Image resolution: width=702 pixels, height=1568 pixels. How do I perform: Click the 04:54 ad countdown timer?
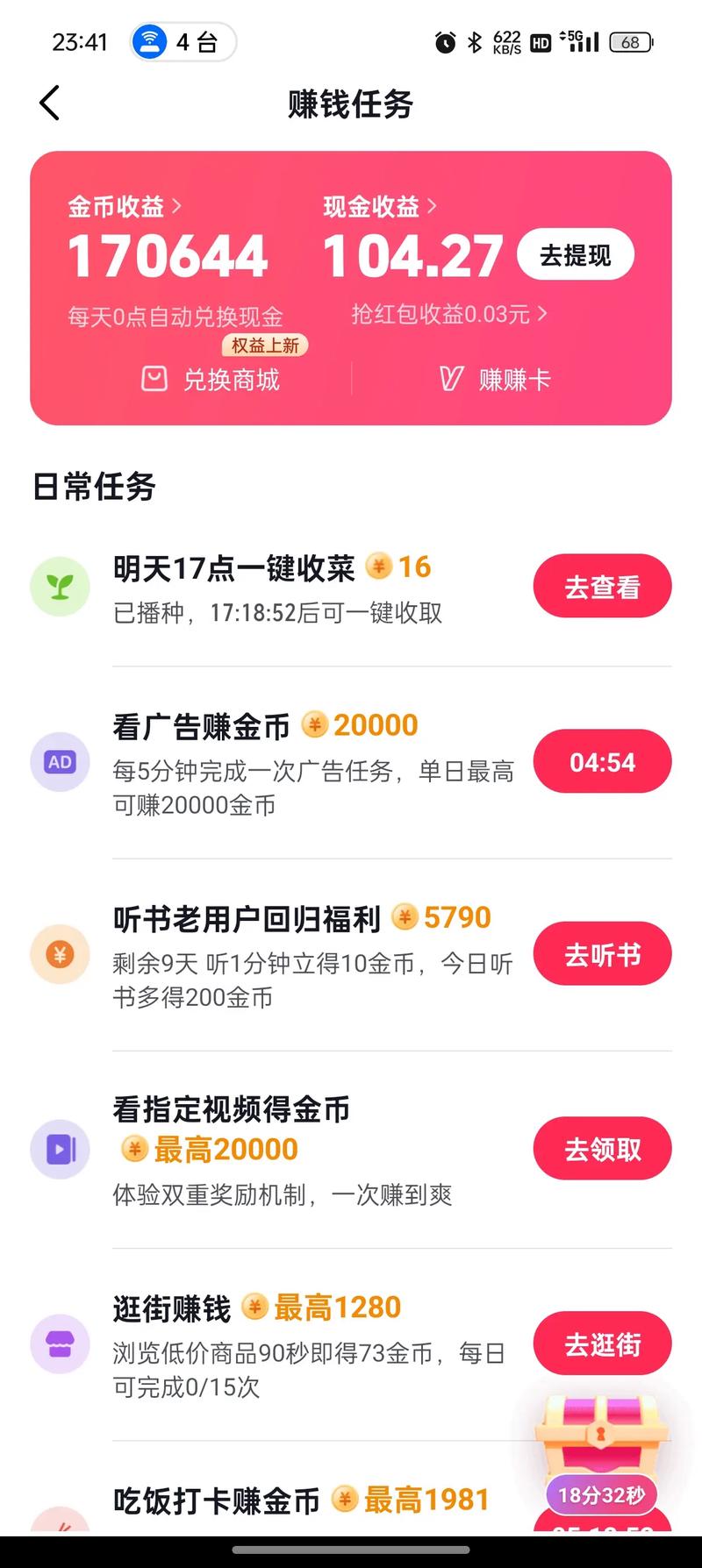pyautogui.click(x=602, y=762)
